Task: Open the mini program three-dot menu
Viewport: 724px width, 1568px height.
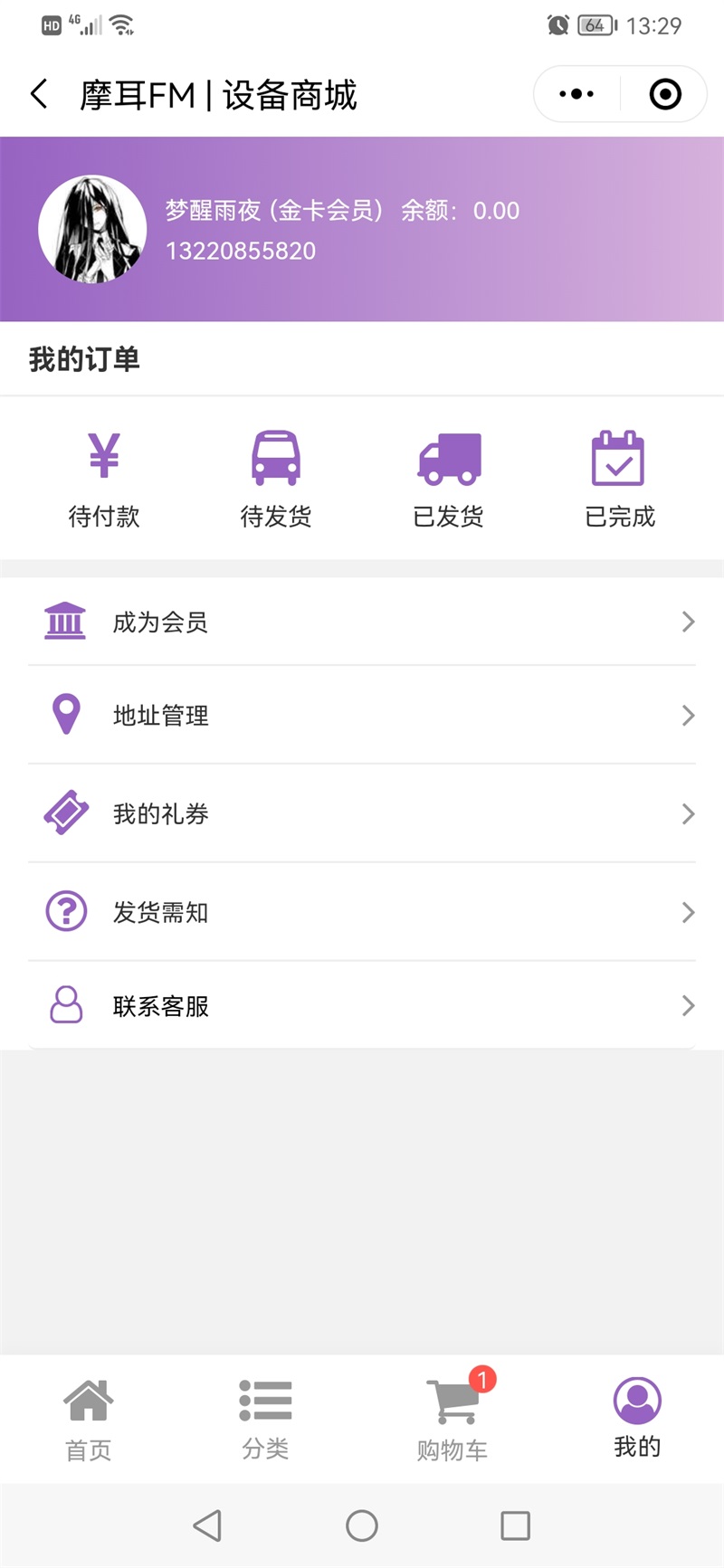Action: [x=576, y=94]
